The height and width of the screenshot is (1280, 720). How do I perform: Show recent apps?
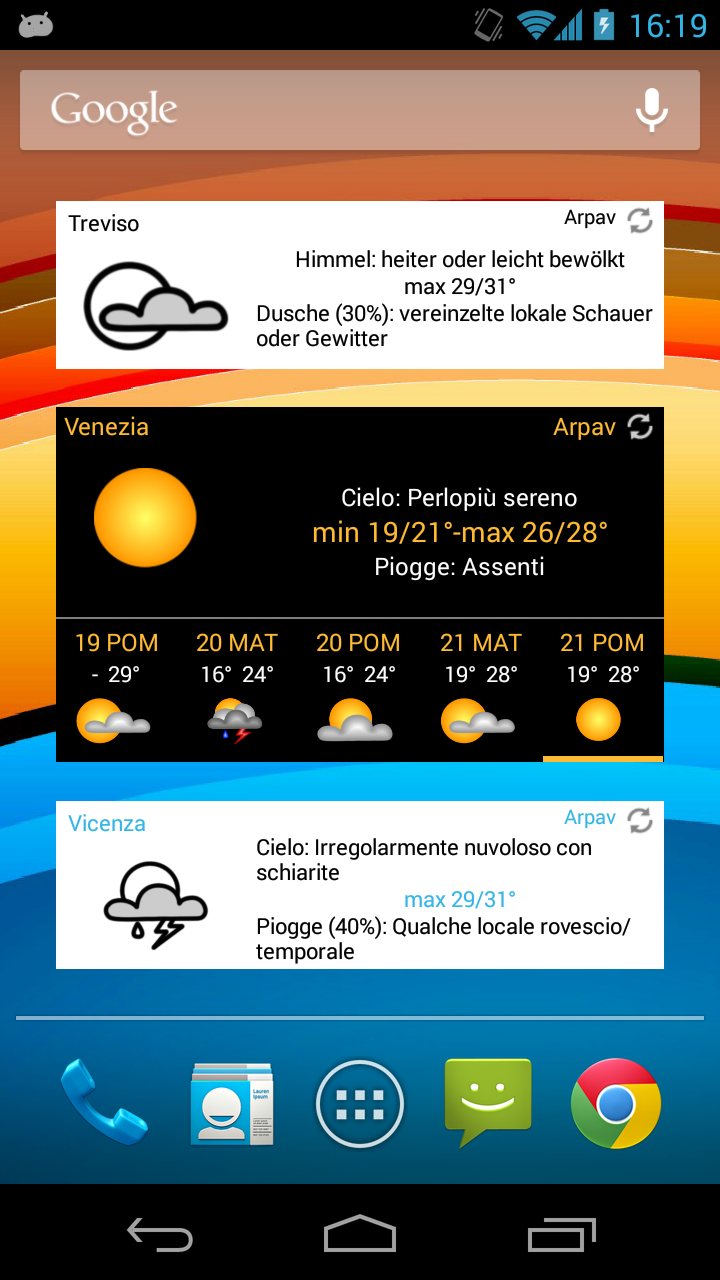tap(561, 1235)
